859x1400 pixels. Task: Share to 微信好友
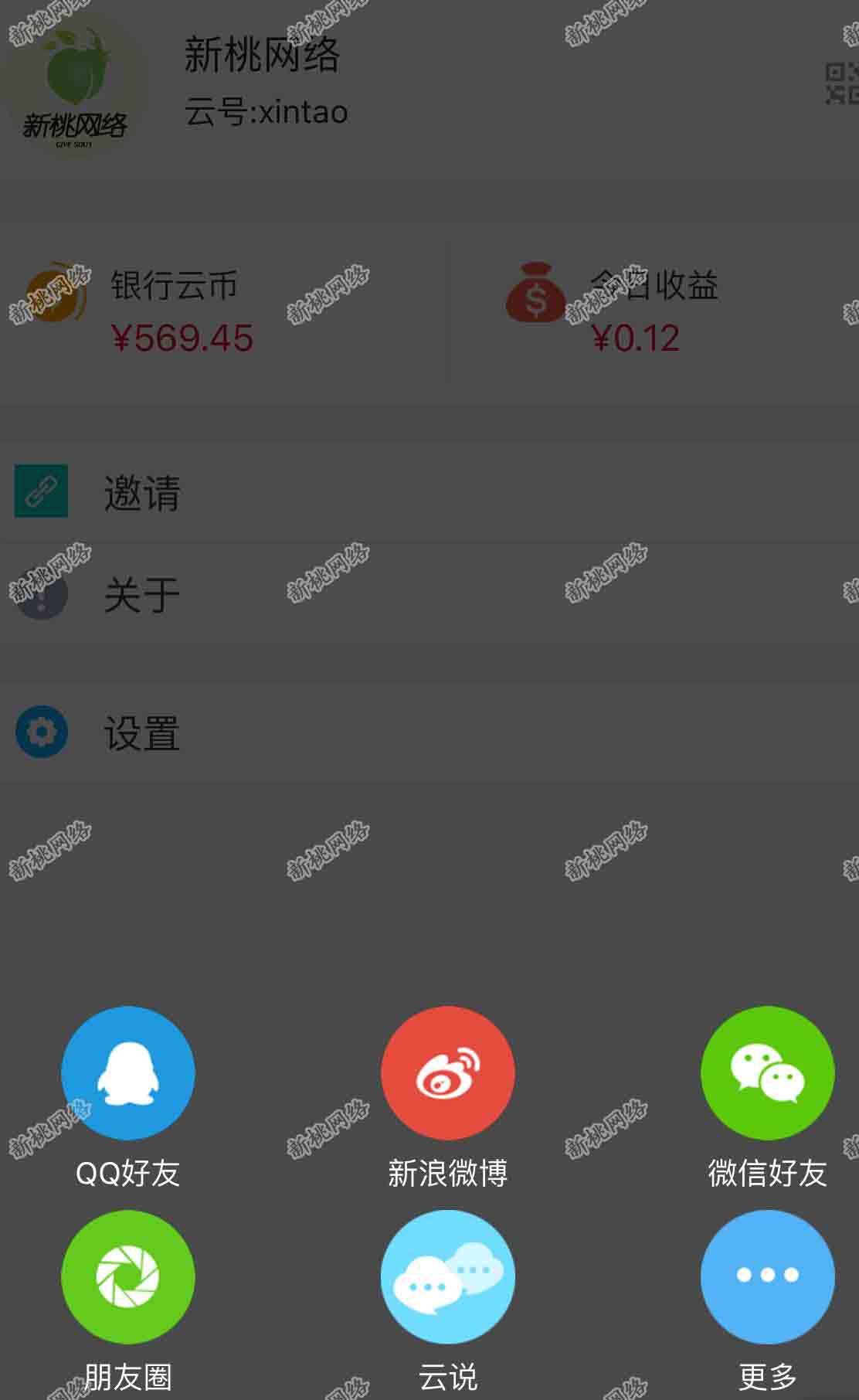[x=767, y=1072]
